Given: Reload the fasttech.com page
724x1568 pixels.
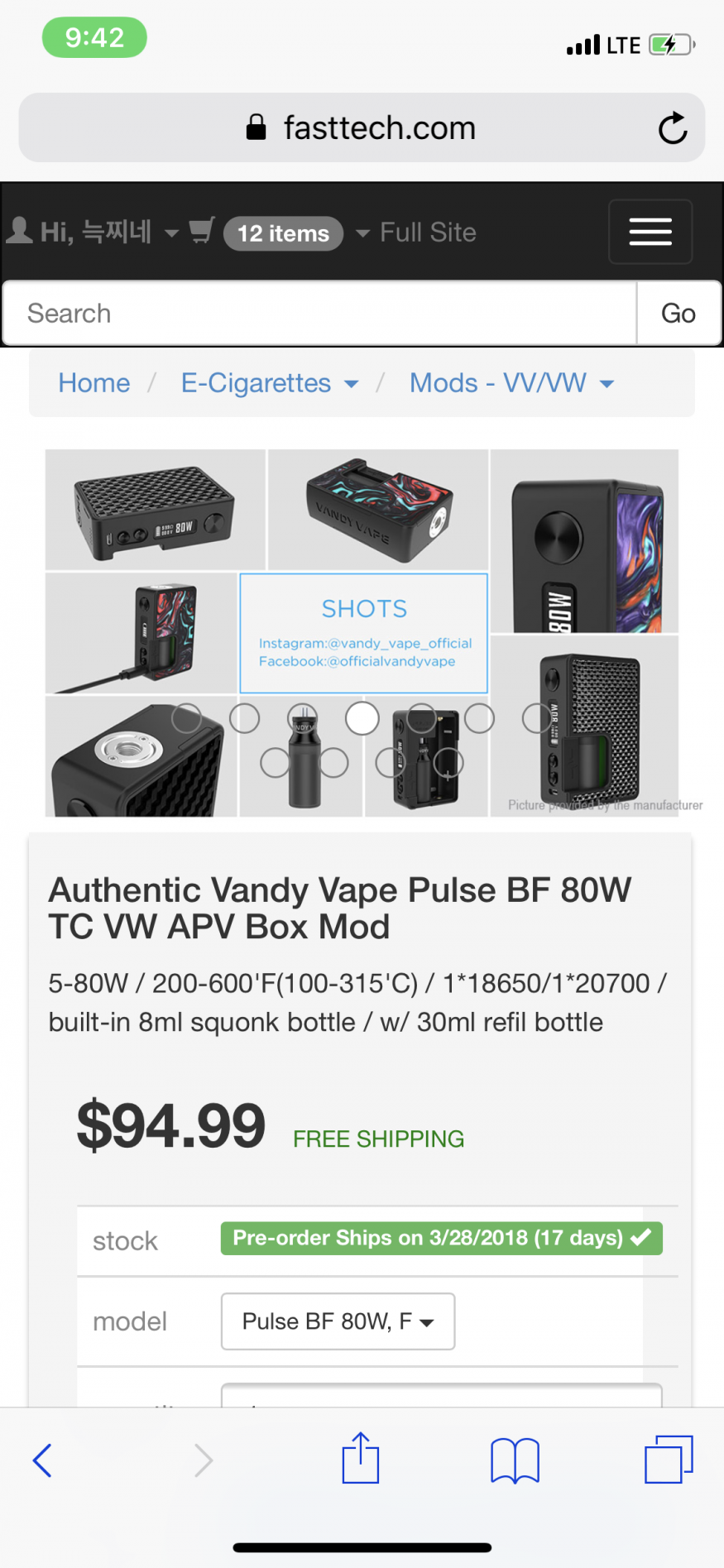Looking at the screenshot, I should pos(672,128).
